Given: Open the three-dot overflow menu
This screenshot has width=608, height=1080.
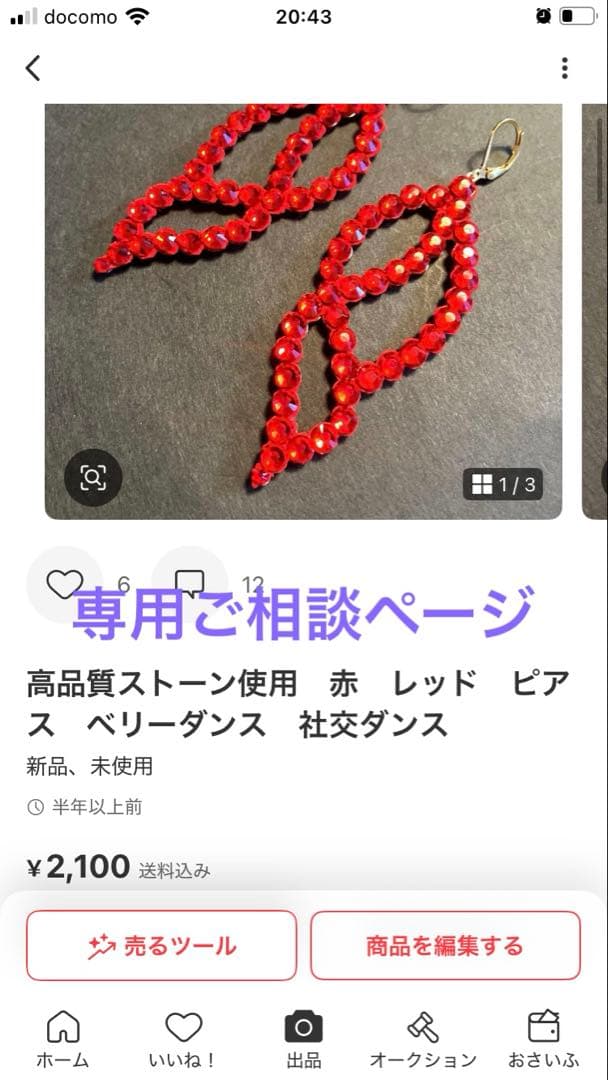Looking at the screenshot, I should point(564,68).
